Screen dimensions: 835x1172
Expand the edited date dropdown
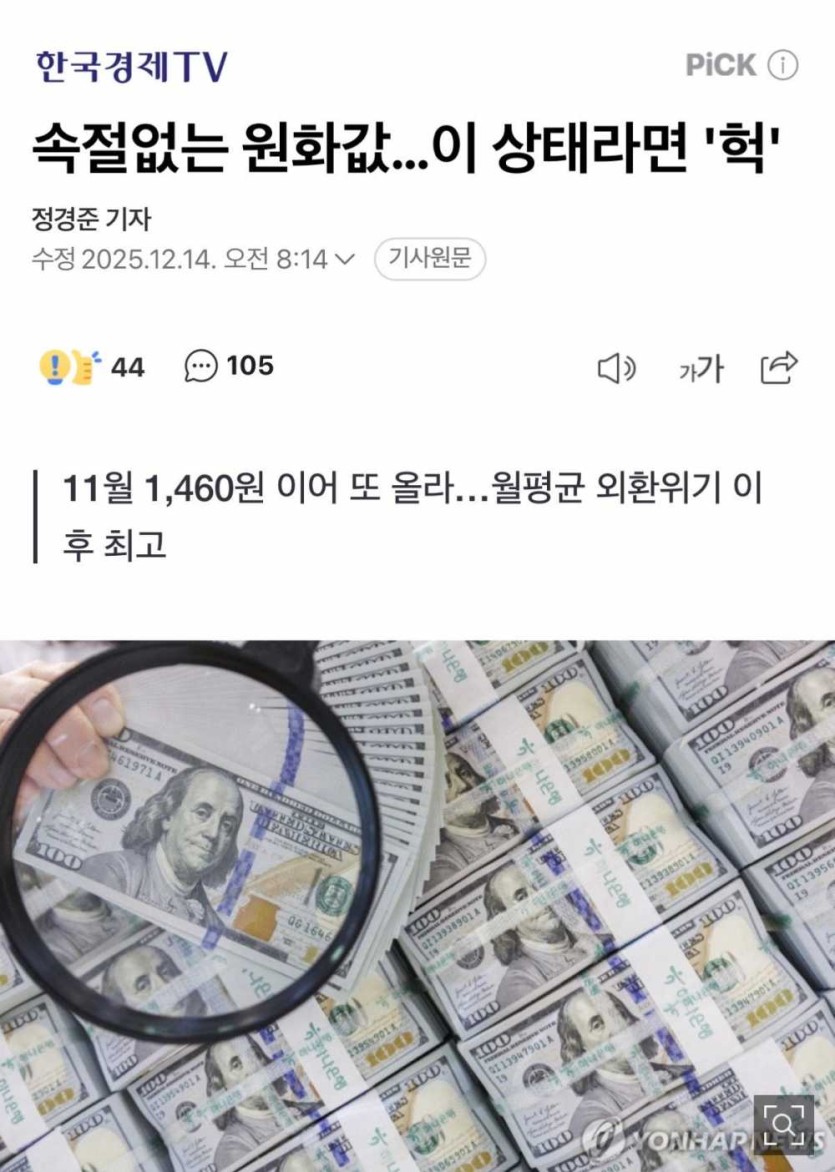click(343, 259)
